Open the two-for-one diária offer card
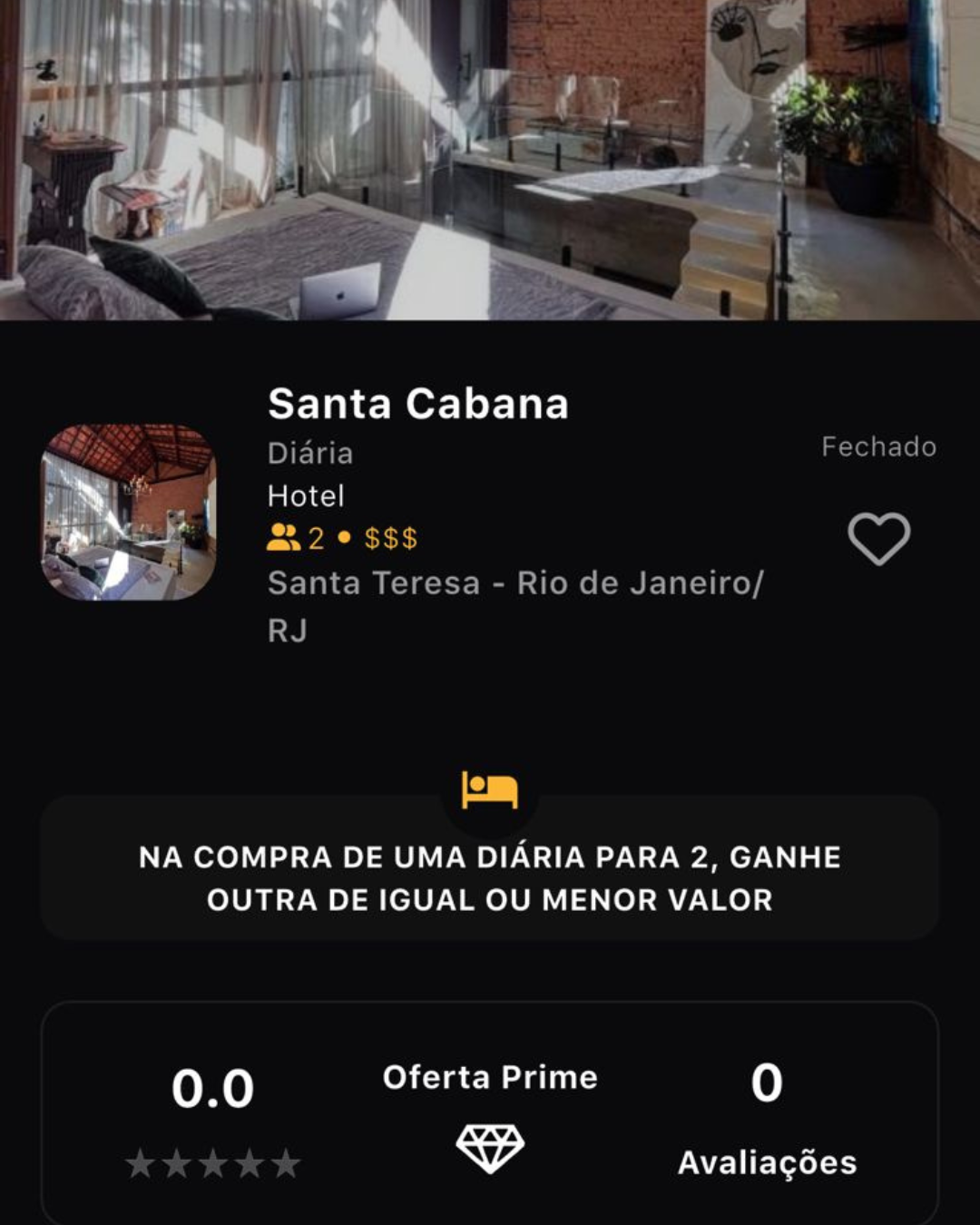The width and height of the screenshot is (980, 1225). tap(490, 877)
